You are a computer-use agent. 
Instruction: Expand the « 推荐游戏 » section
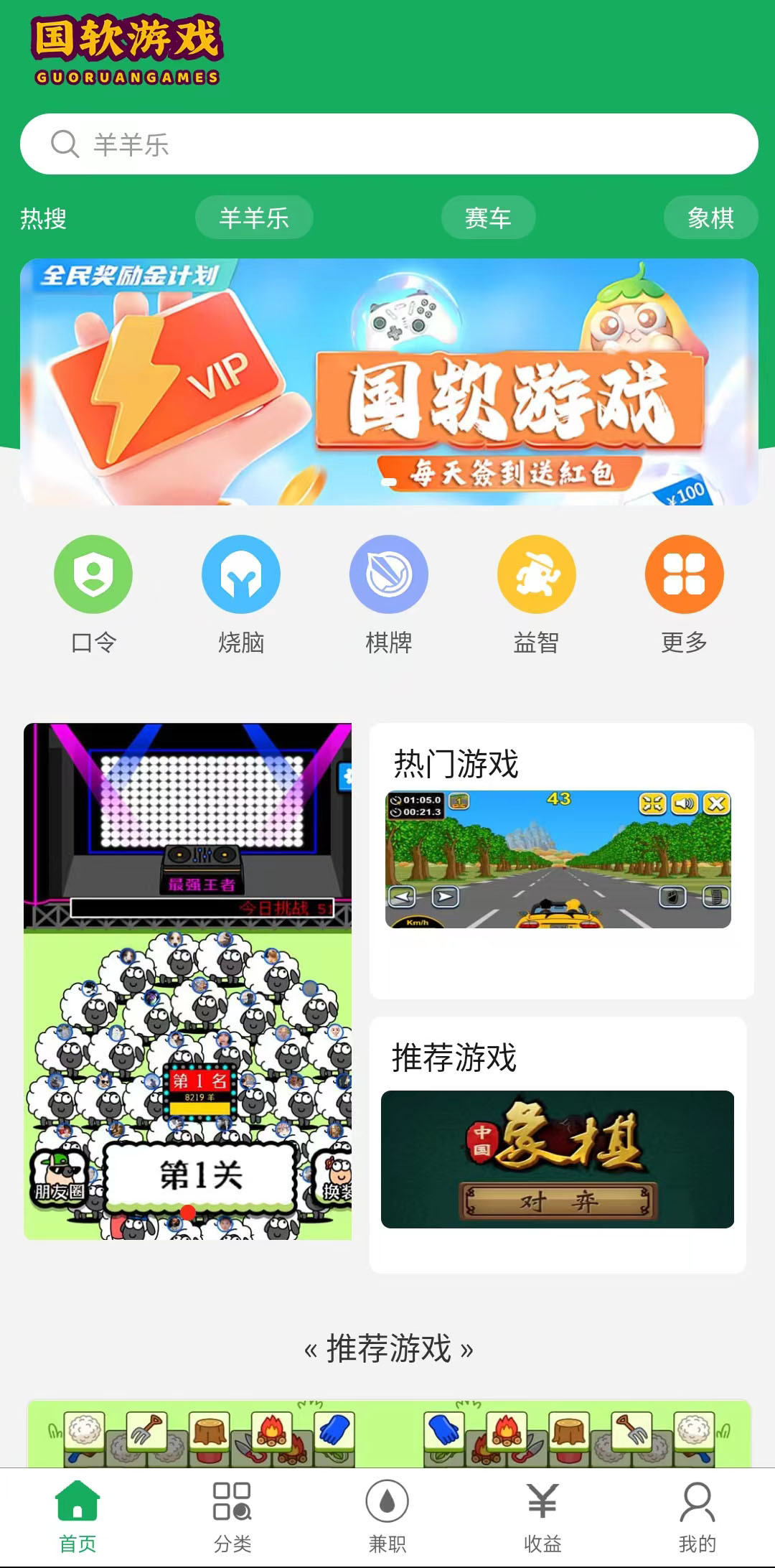(x=387, y=1365)
